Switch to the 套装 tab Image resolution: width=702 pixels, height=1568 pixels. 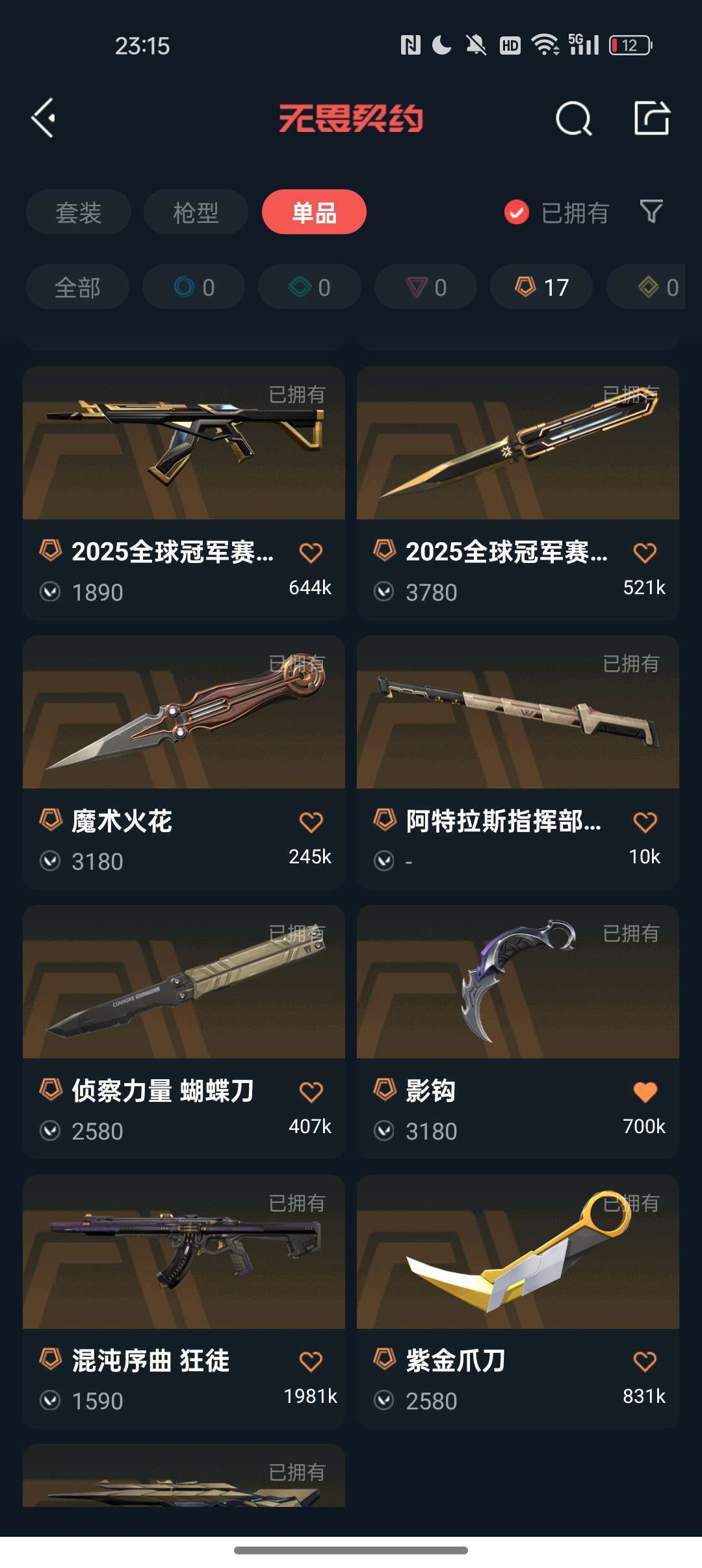(79, 212)
